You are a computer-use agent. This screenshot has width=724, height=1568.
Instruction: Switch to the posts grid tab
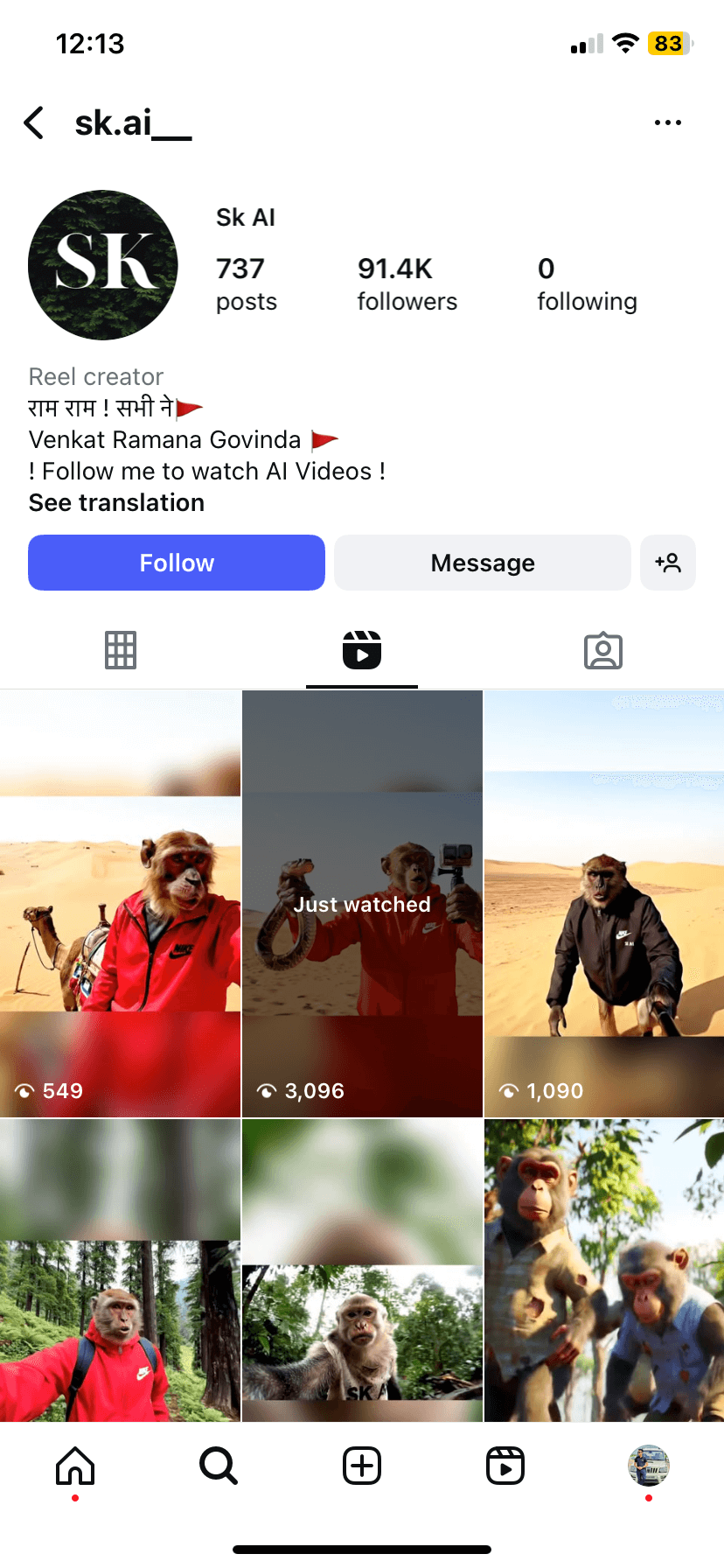click(x=121, y=650)
